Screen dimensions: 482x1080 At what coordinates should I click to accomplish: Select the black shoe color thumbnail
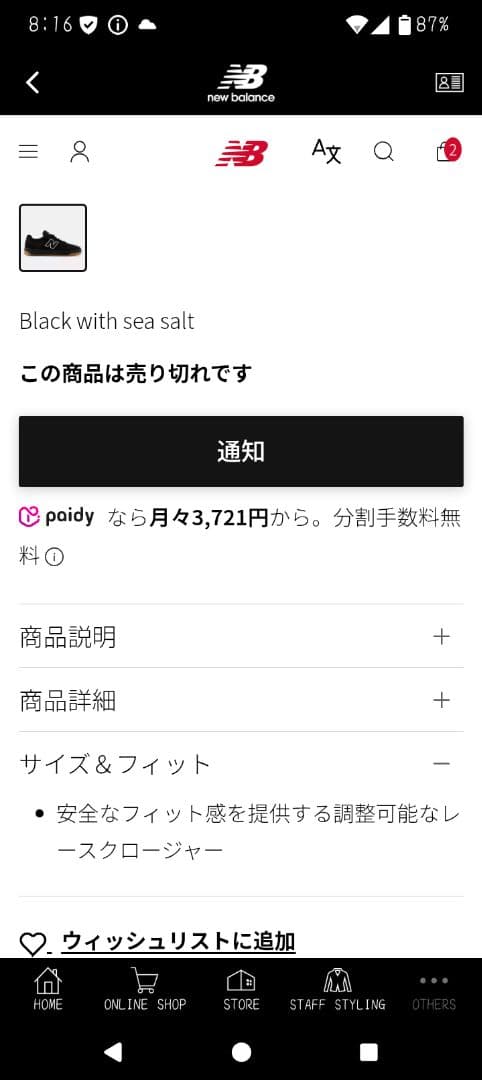53,238
